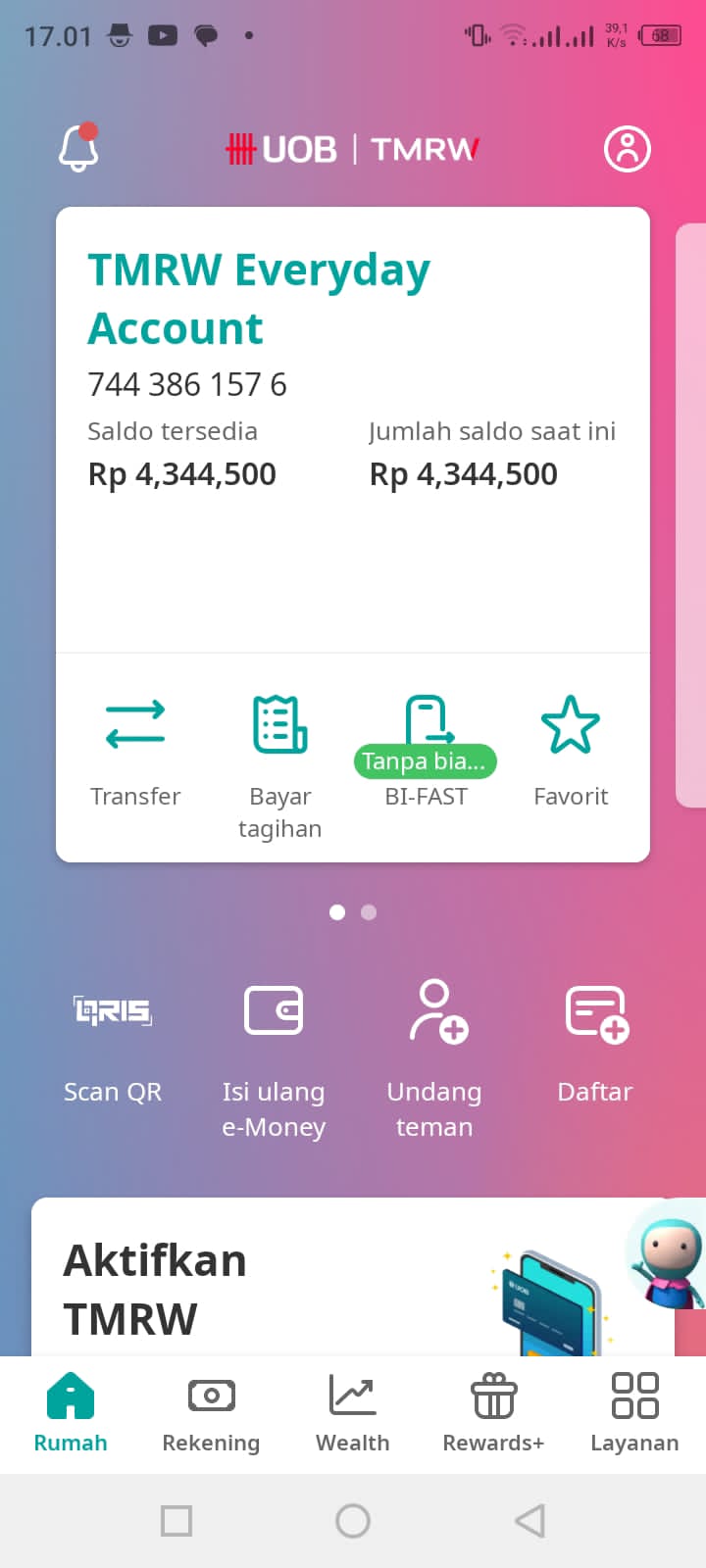Open the Rewards+ tab

tap(493, 1412)
